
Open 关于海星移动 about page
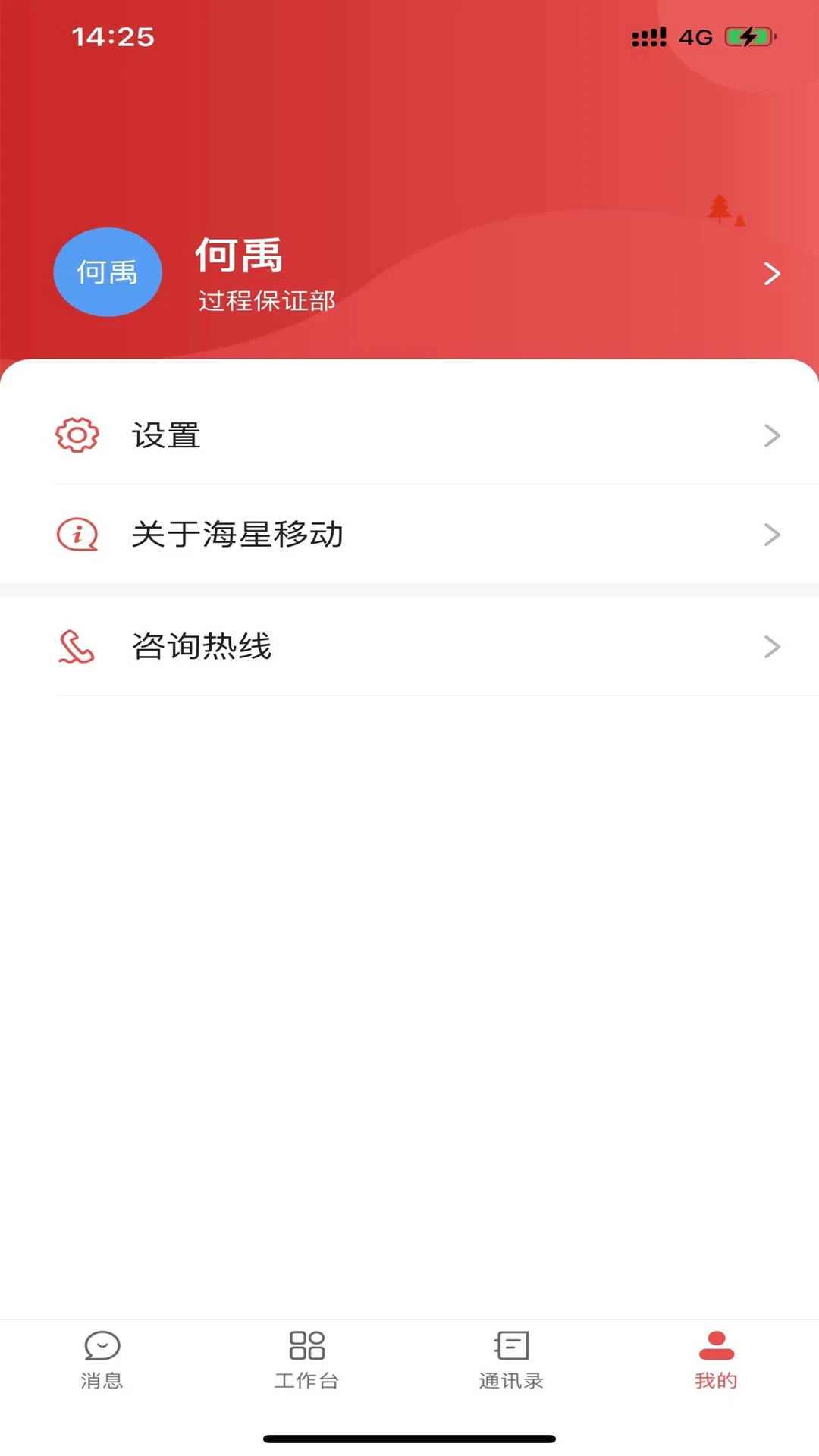coord(409,534)
